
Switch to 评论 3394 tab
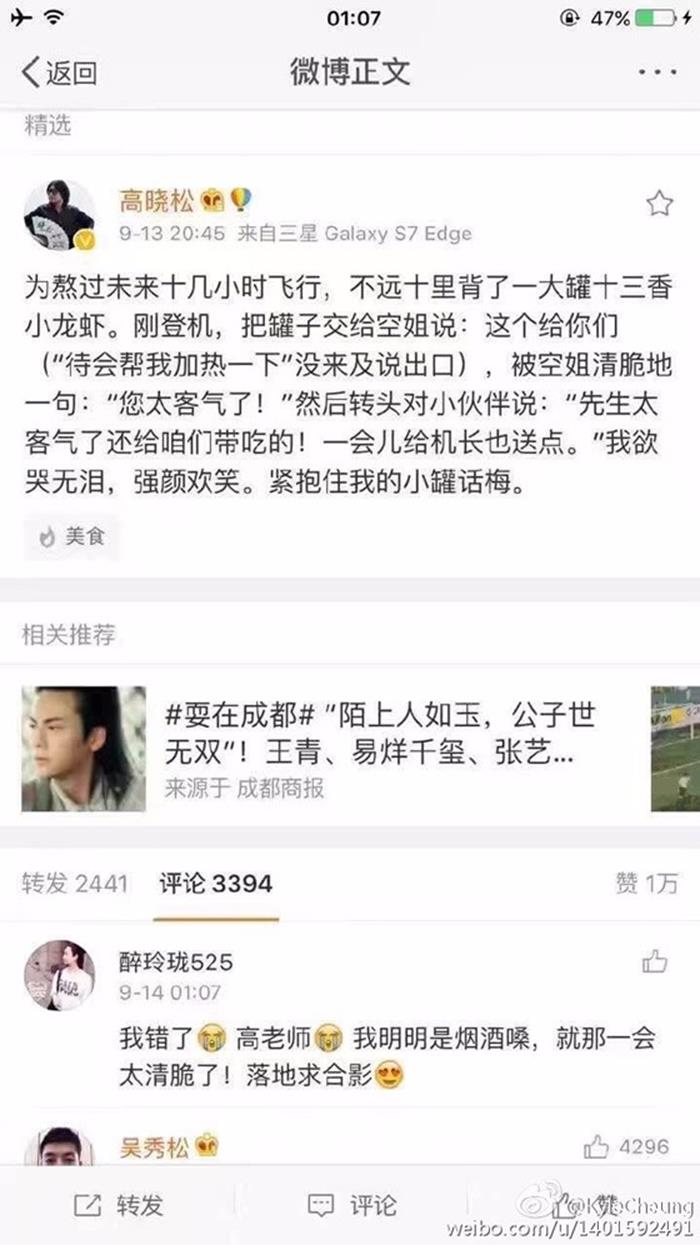tap(215, 883)
